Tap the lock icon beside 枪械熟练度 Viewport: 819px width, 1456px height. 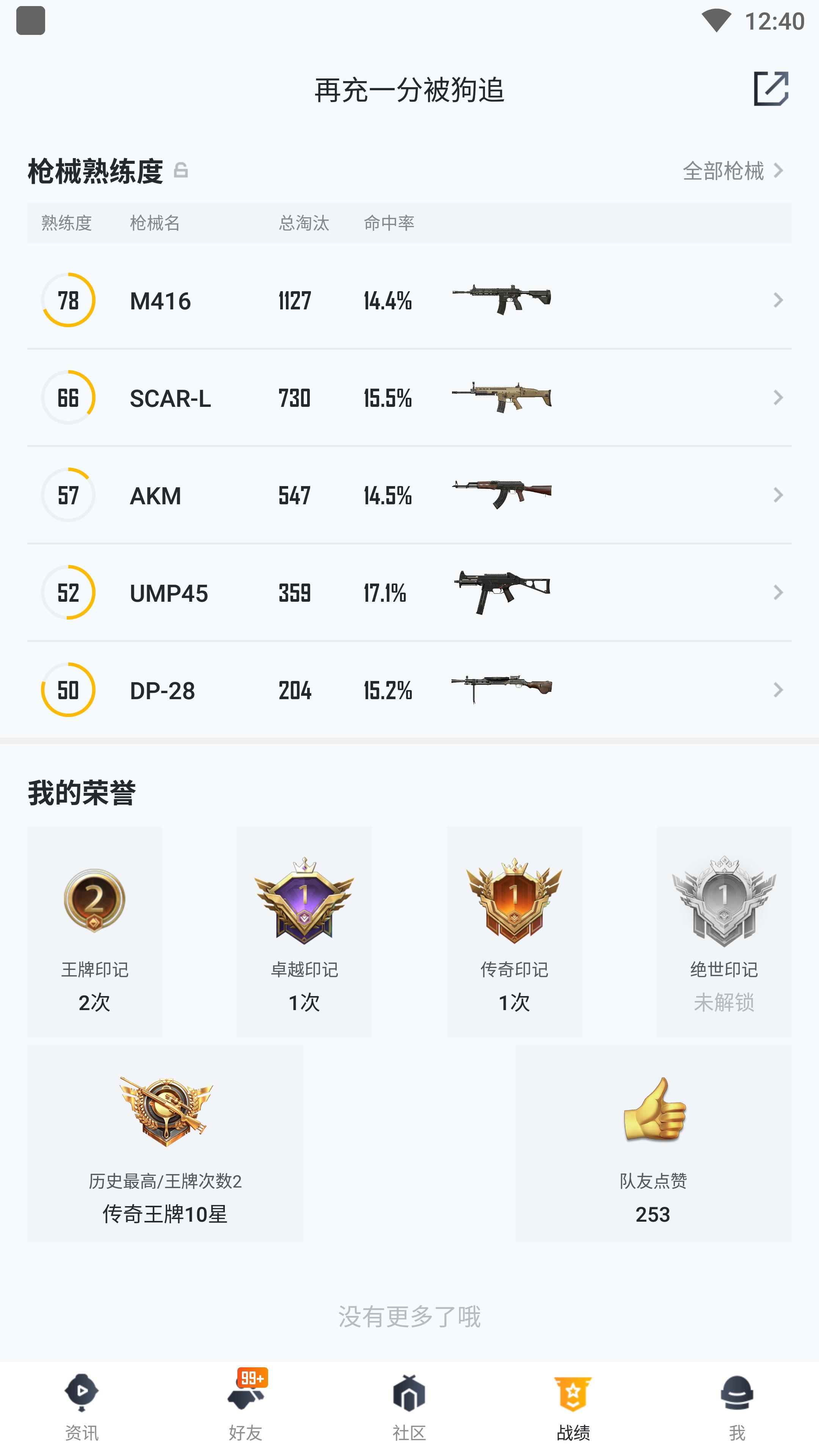181,170
